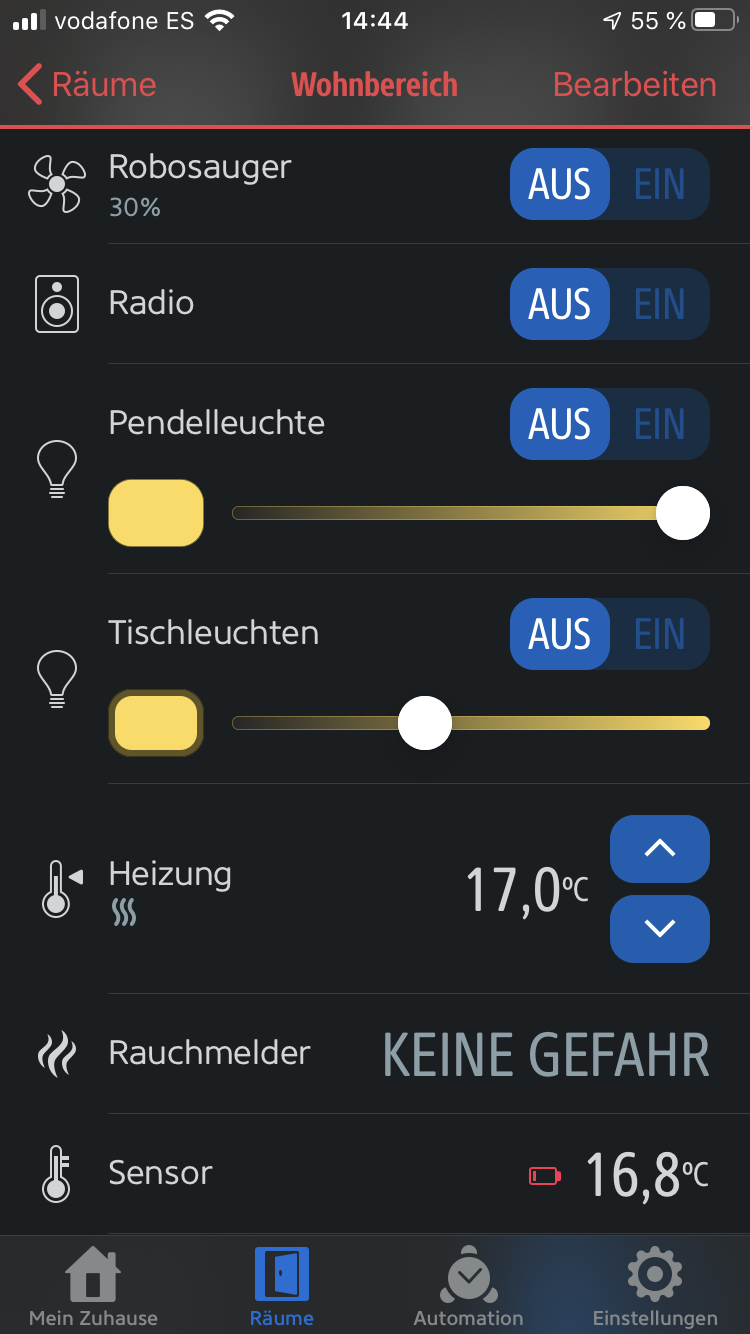
Task: Turn Tischleuchten on with EIN
Action: (660, 634)
